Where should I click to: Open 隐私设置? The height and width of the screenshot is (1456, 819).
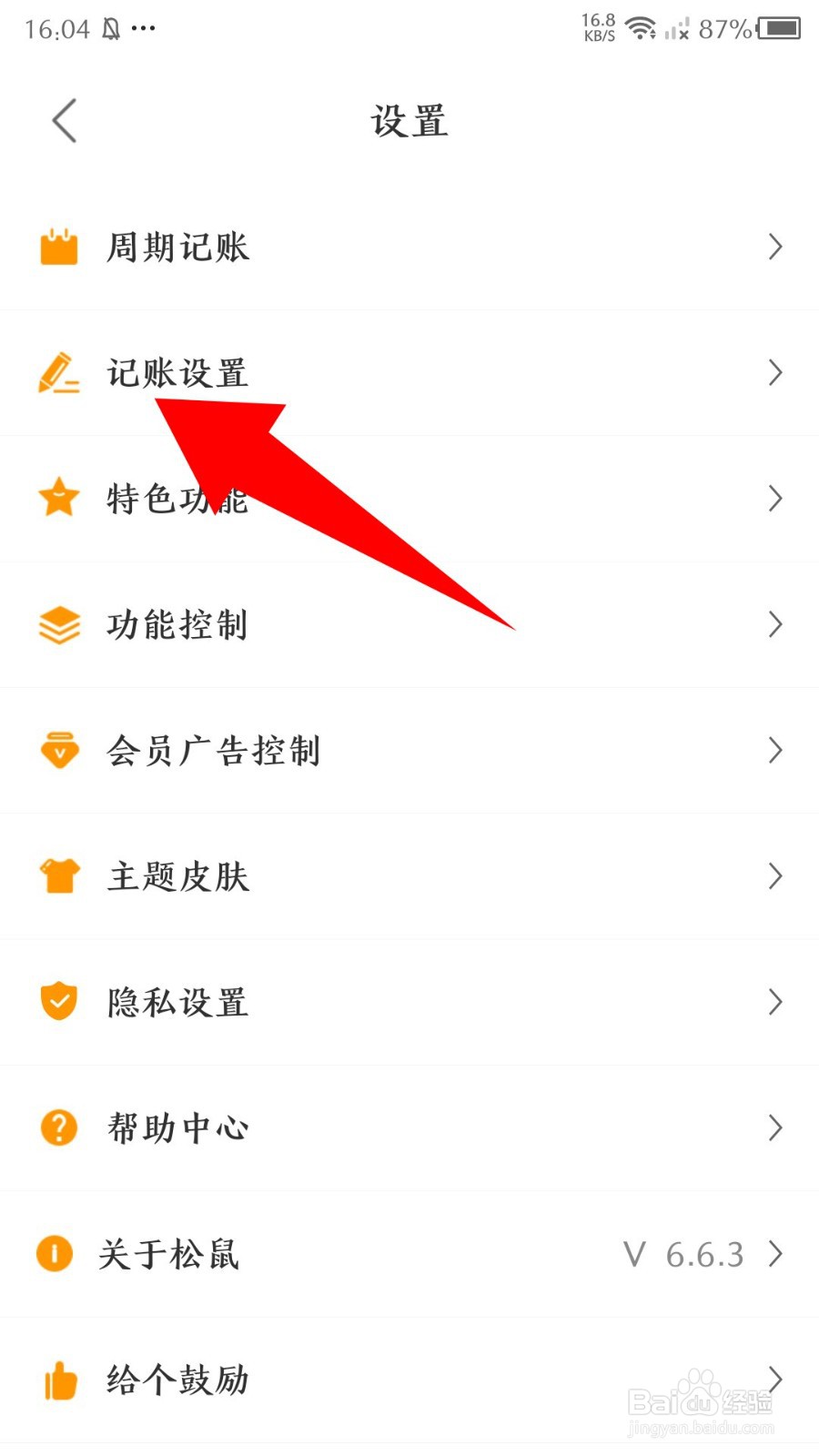click(x=409, y=1002)
